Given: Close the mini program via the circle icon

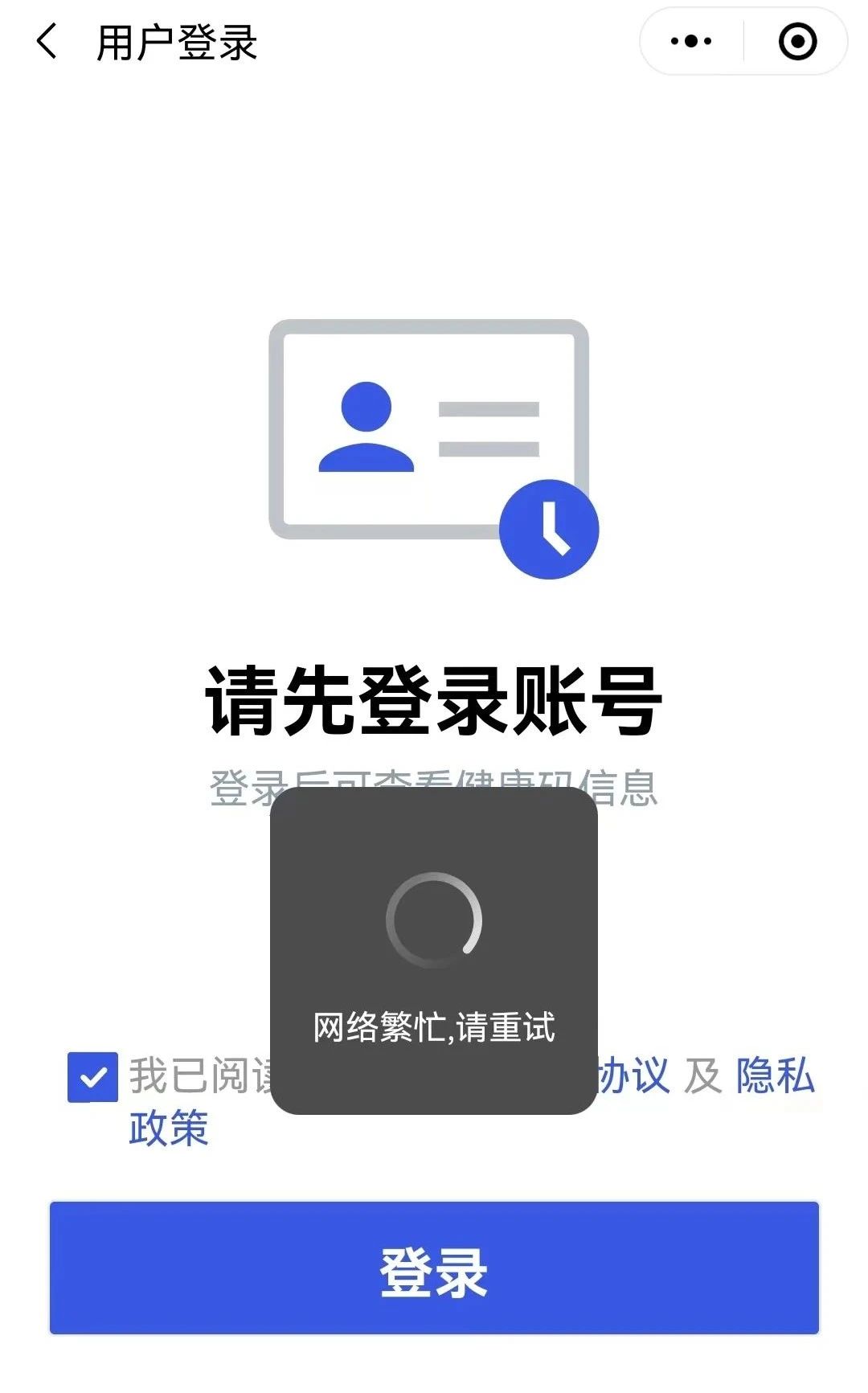Looking at the screenshot, I should pos(797,42).
